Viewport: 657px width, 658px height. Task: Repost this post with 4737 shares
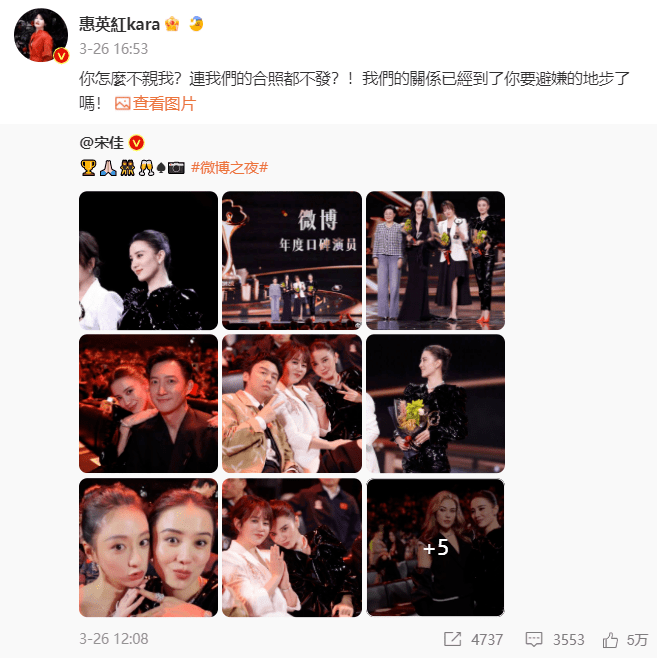pyautogui.click(x=473, y=639)
